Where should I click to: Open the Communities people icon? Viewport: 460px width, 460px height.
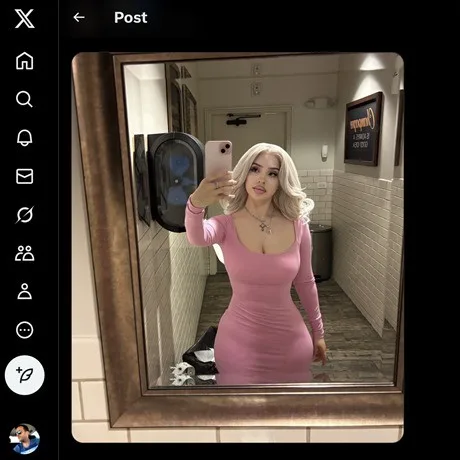pyautogui.click(x=25, y=253)
